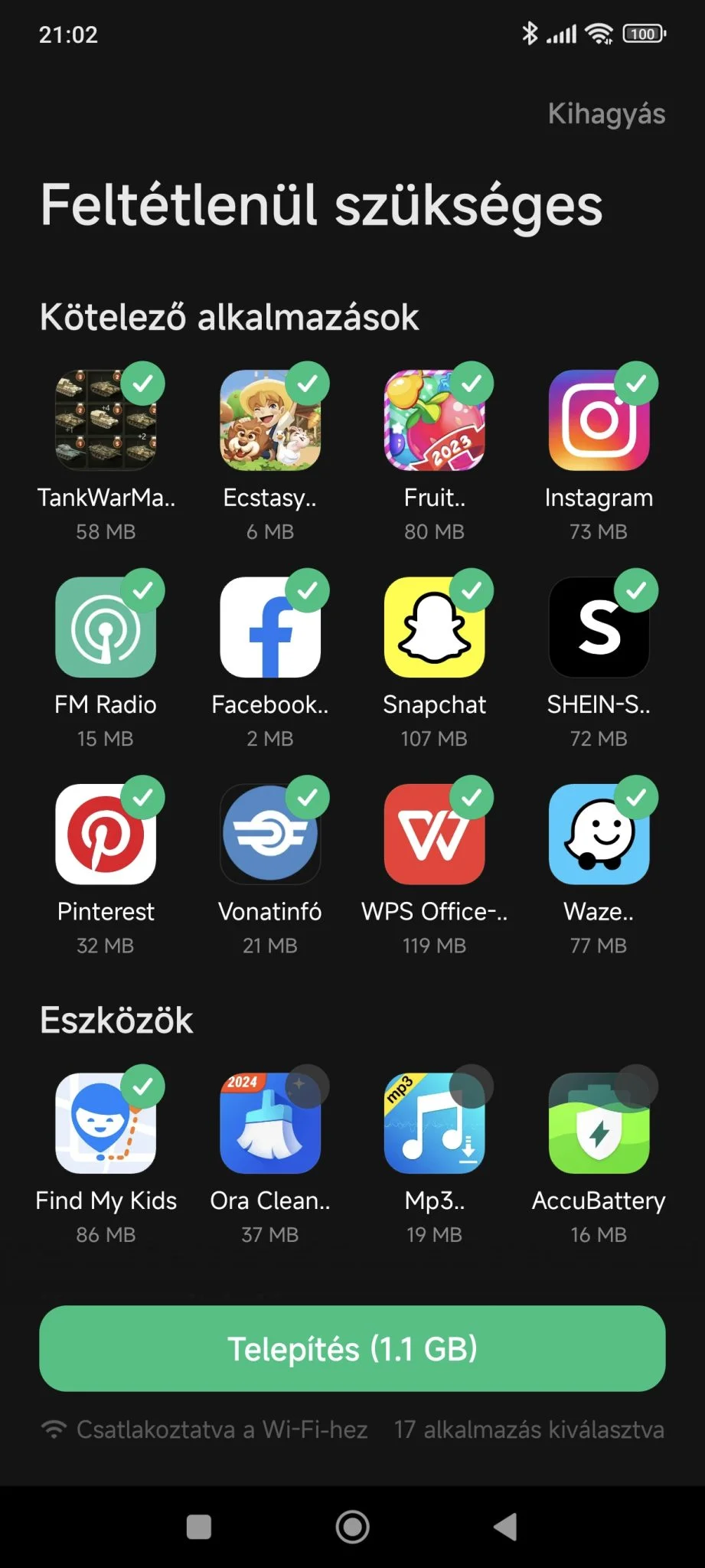Viewport: 705px width, 1568px height.
Task: Deselect the TankWarMa.. app
Action: tap(106, 420)
